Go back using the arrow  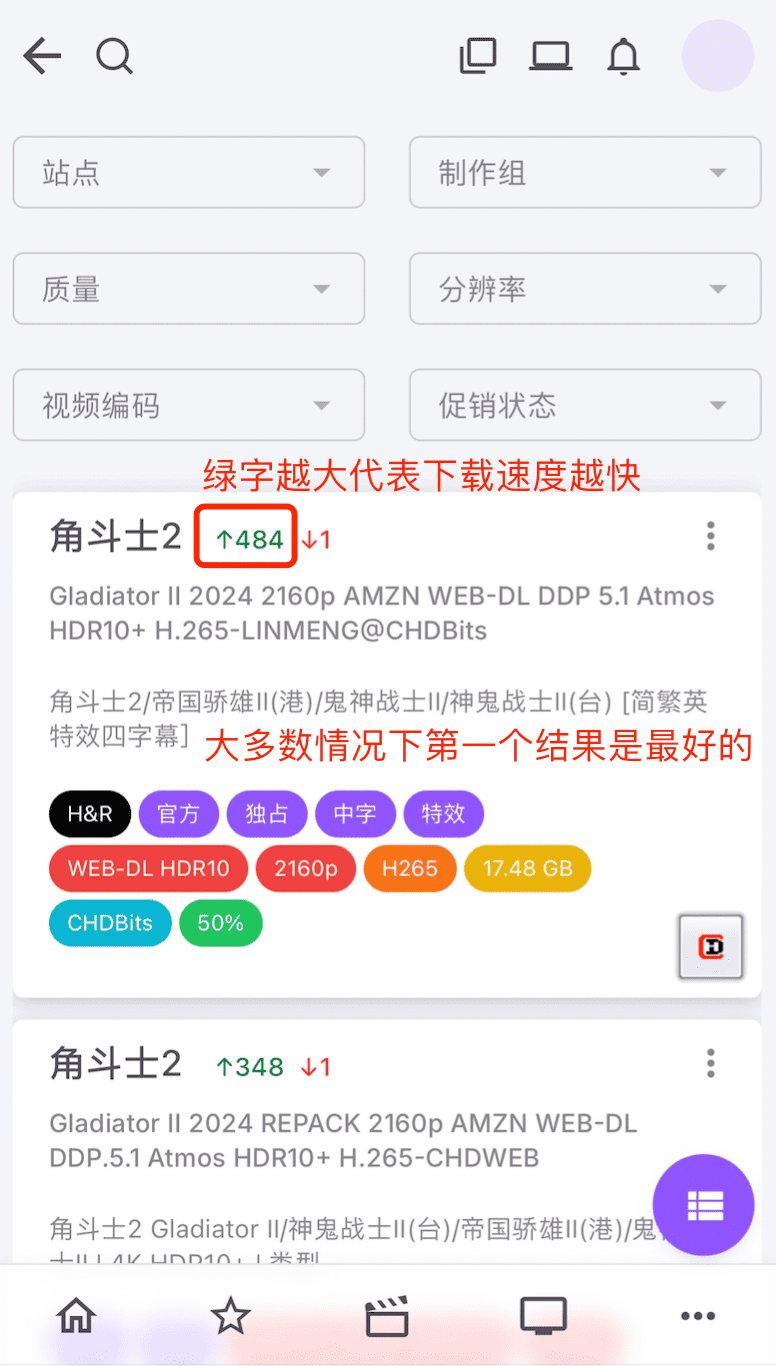(42, 56)
